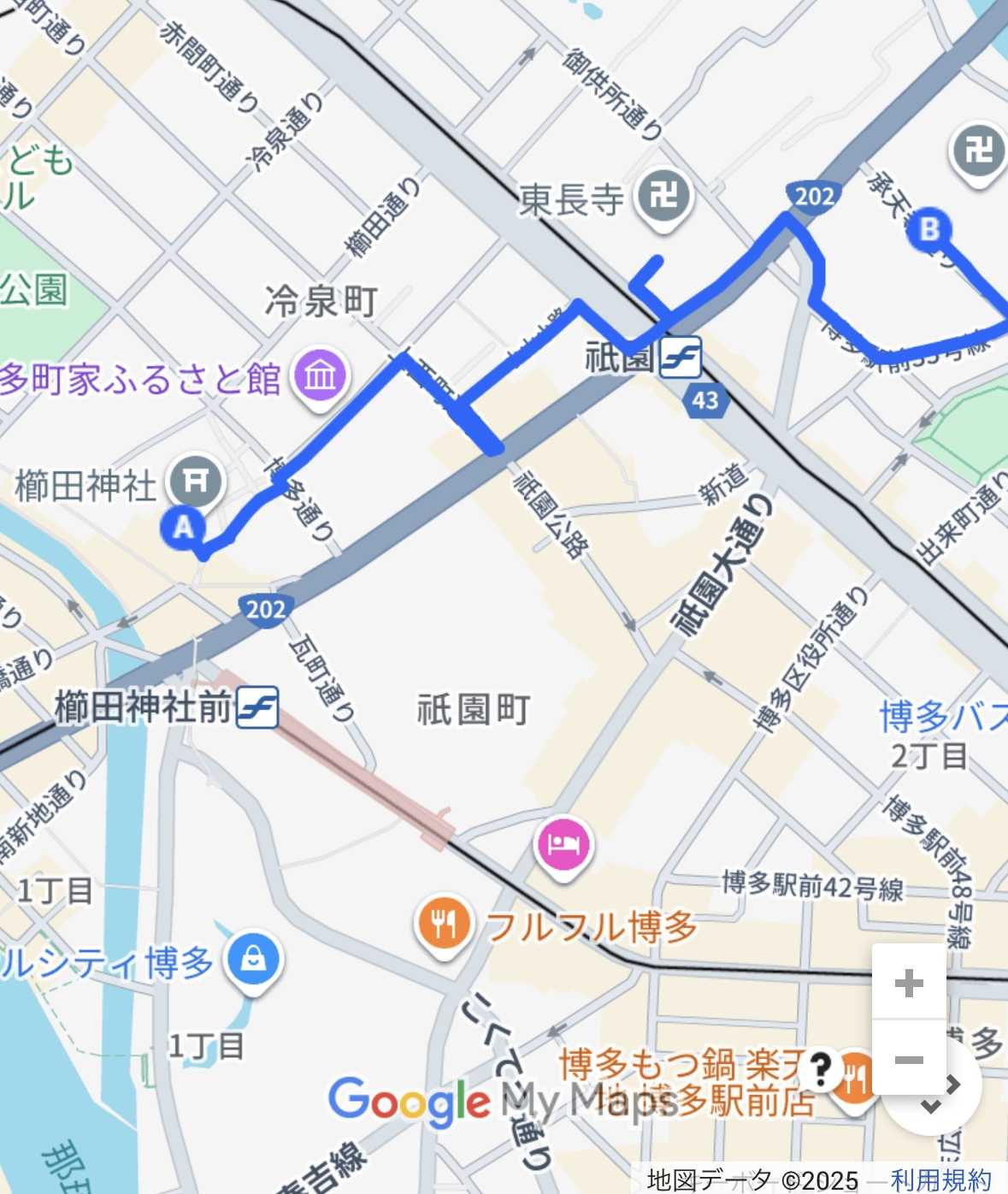The height and width of the screenshot is (1194, 1008).
Task: Open the 利用規約 terms link
Action: (940, 1180)
